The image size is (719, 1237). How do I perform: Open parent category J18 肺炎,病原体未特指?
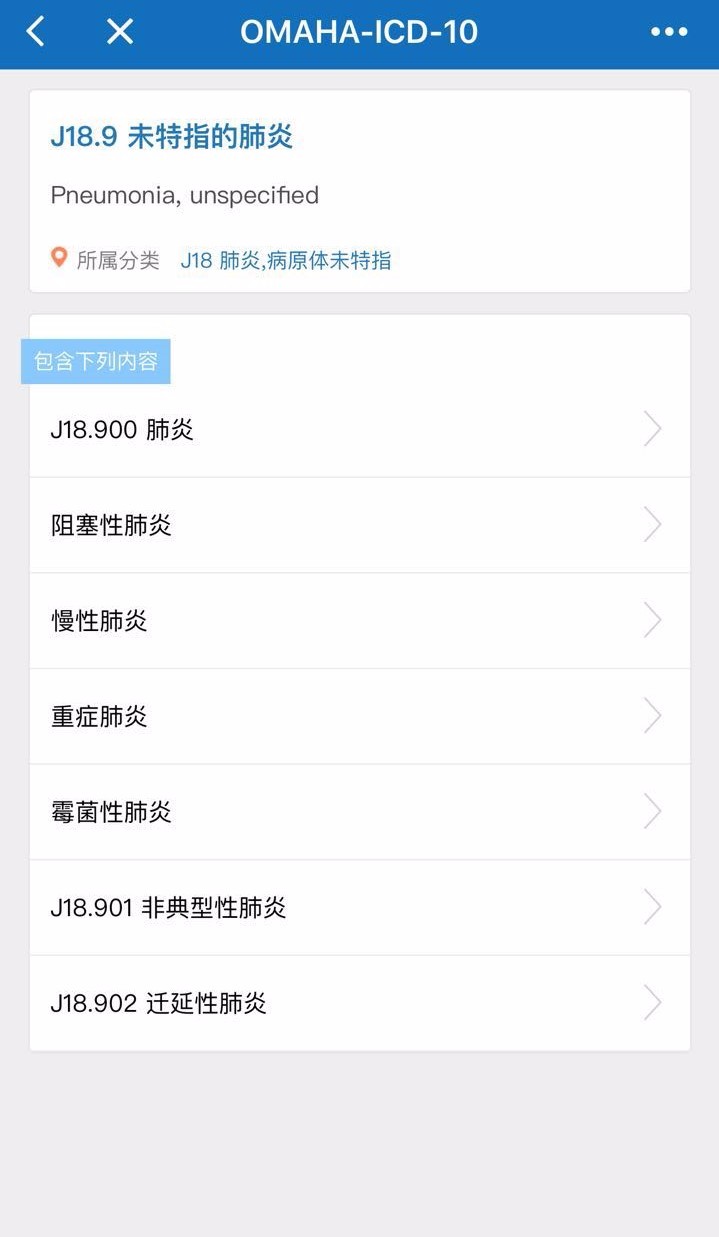(x=285, y=261)
